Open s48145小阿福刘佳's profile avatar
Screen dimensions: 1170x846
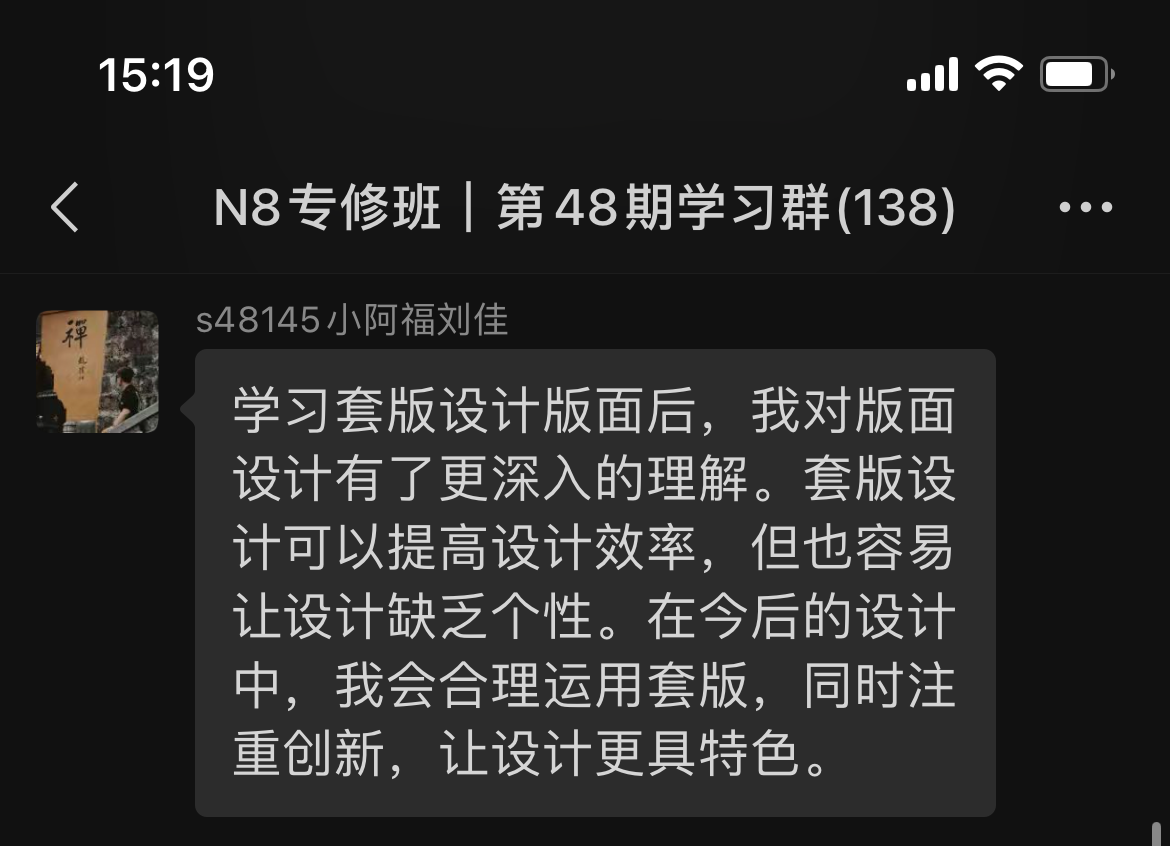click(98, 371)
